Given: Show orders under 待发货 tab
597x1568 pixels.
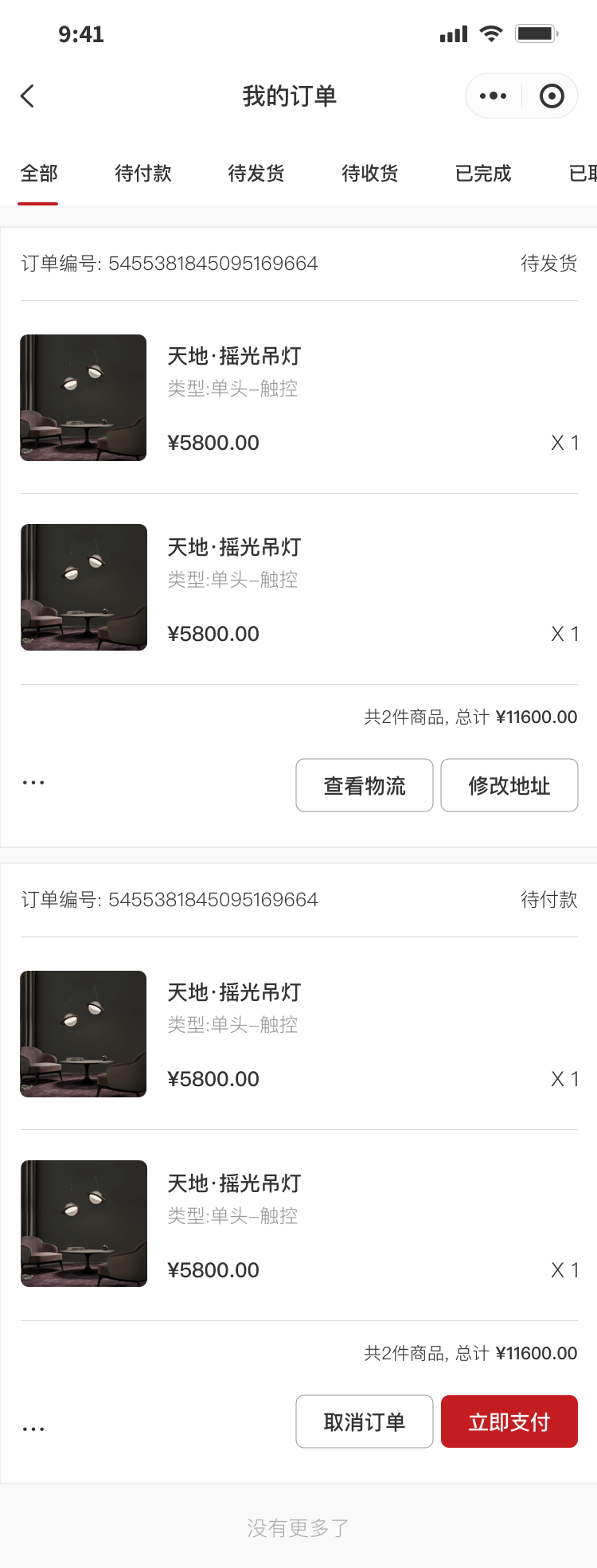Looking at the screenshot, I should tap(256, 174).
